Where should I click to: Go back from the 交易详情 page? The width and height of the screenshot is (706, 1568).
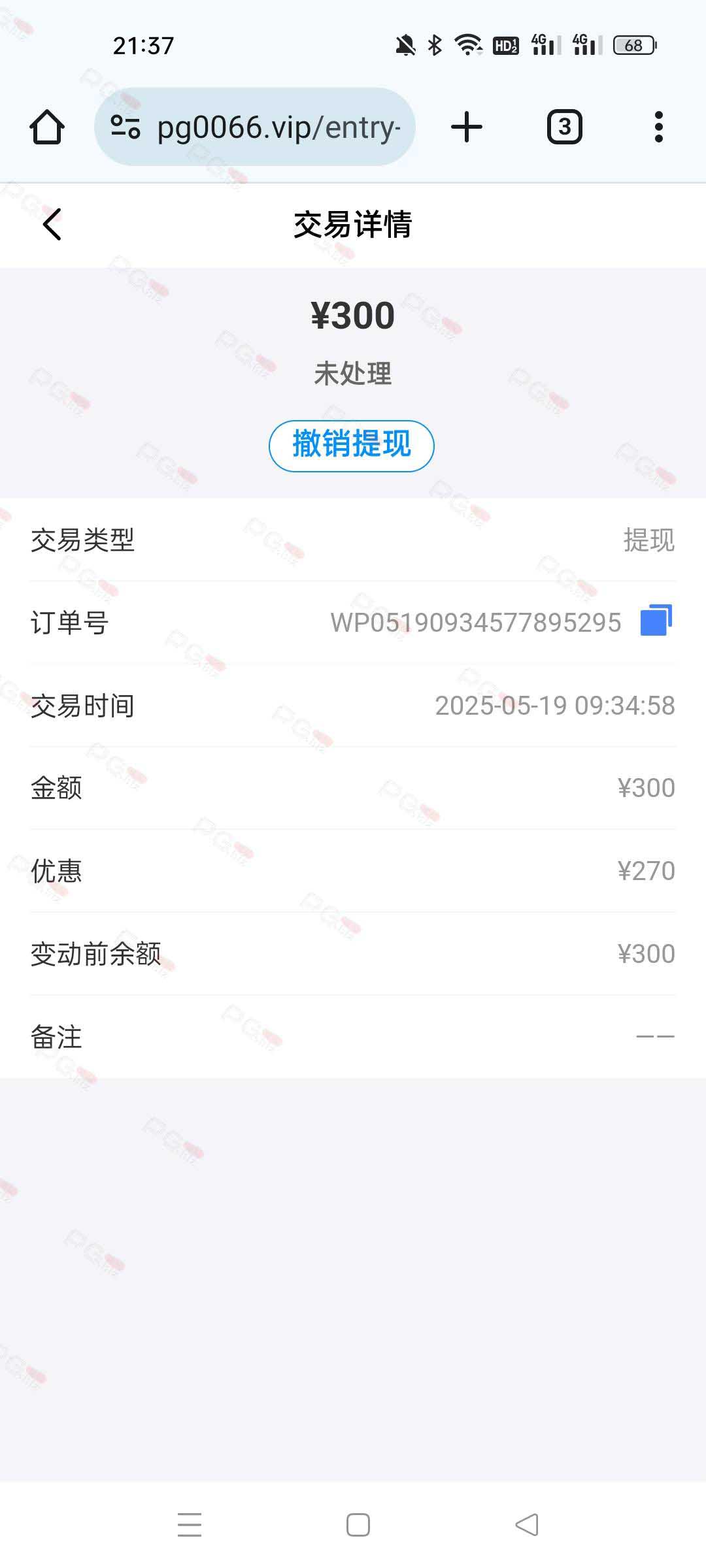click(52, 224)
